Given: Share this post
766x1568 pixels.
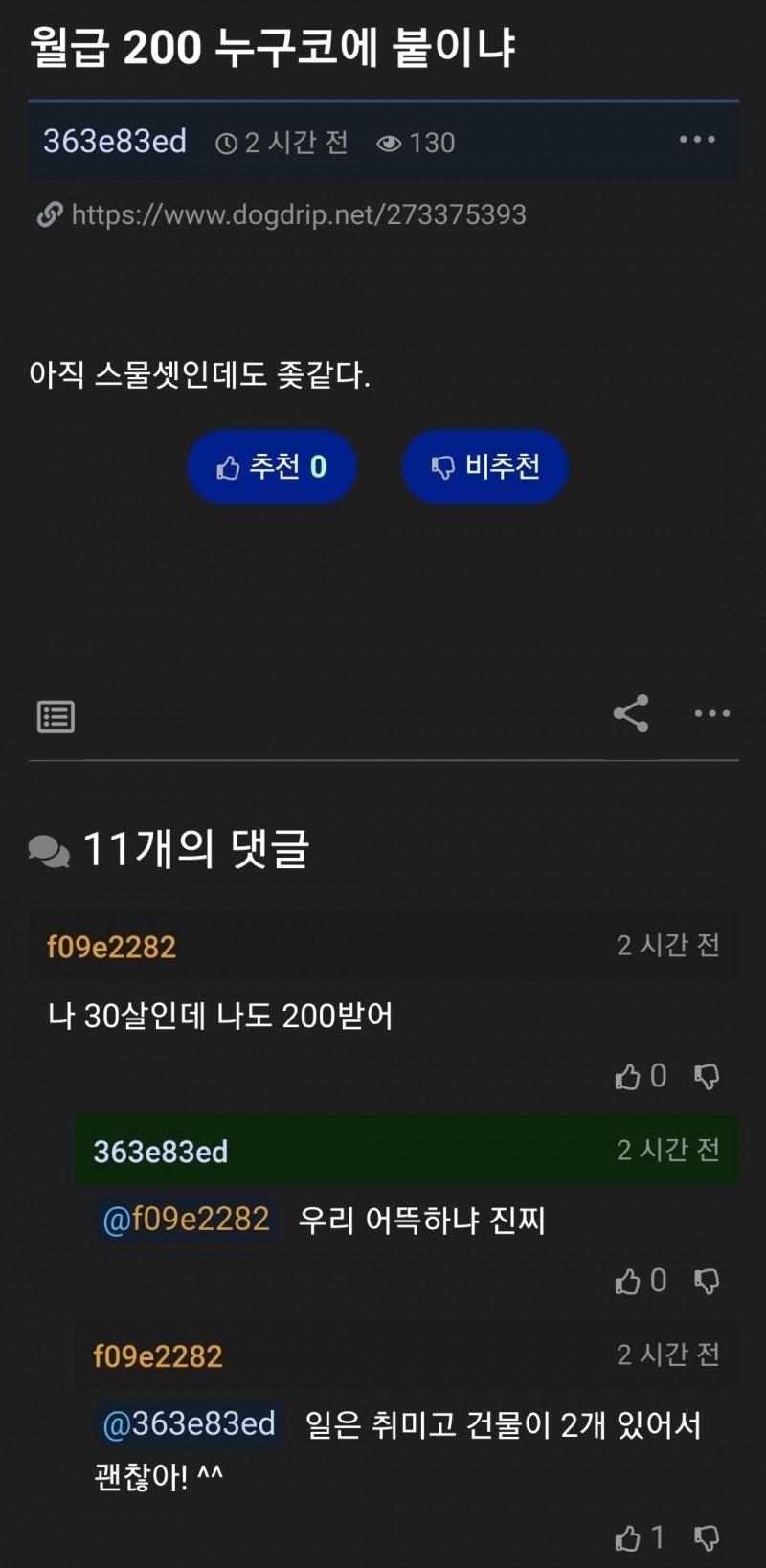Looking at the screenshot, I should tap(631, 713).
